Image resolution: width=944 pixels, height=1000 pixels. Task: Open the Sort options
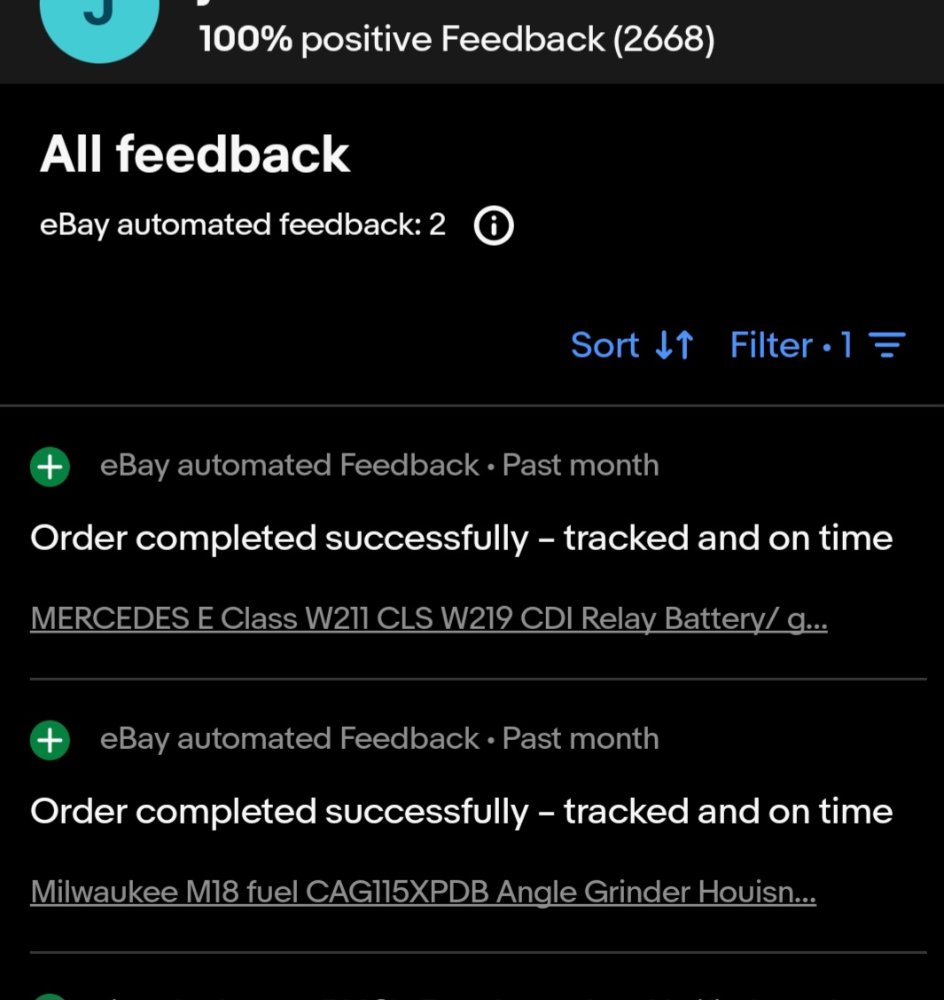632,346
